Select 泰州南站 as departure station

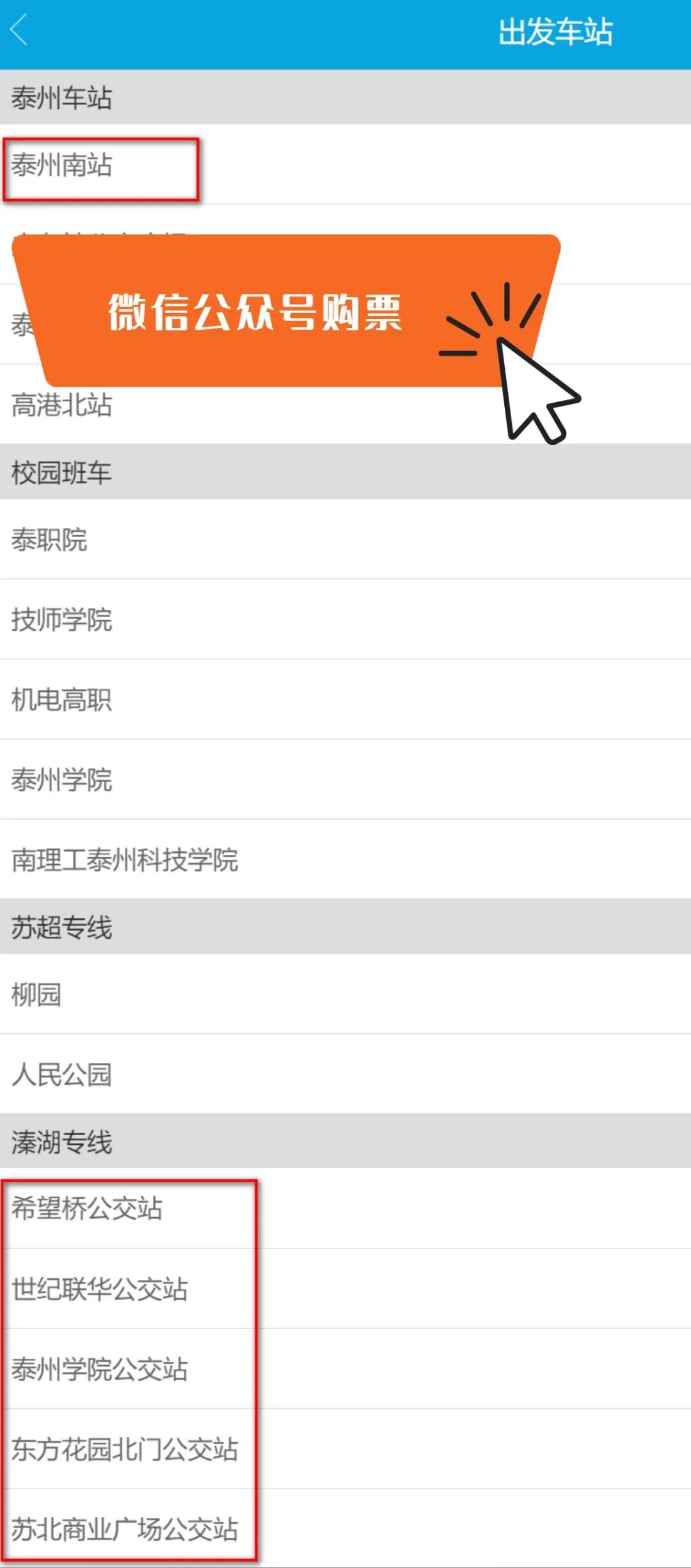(62, 165)
